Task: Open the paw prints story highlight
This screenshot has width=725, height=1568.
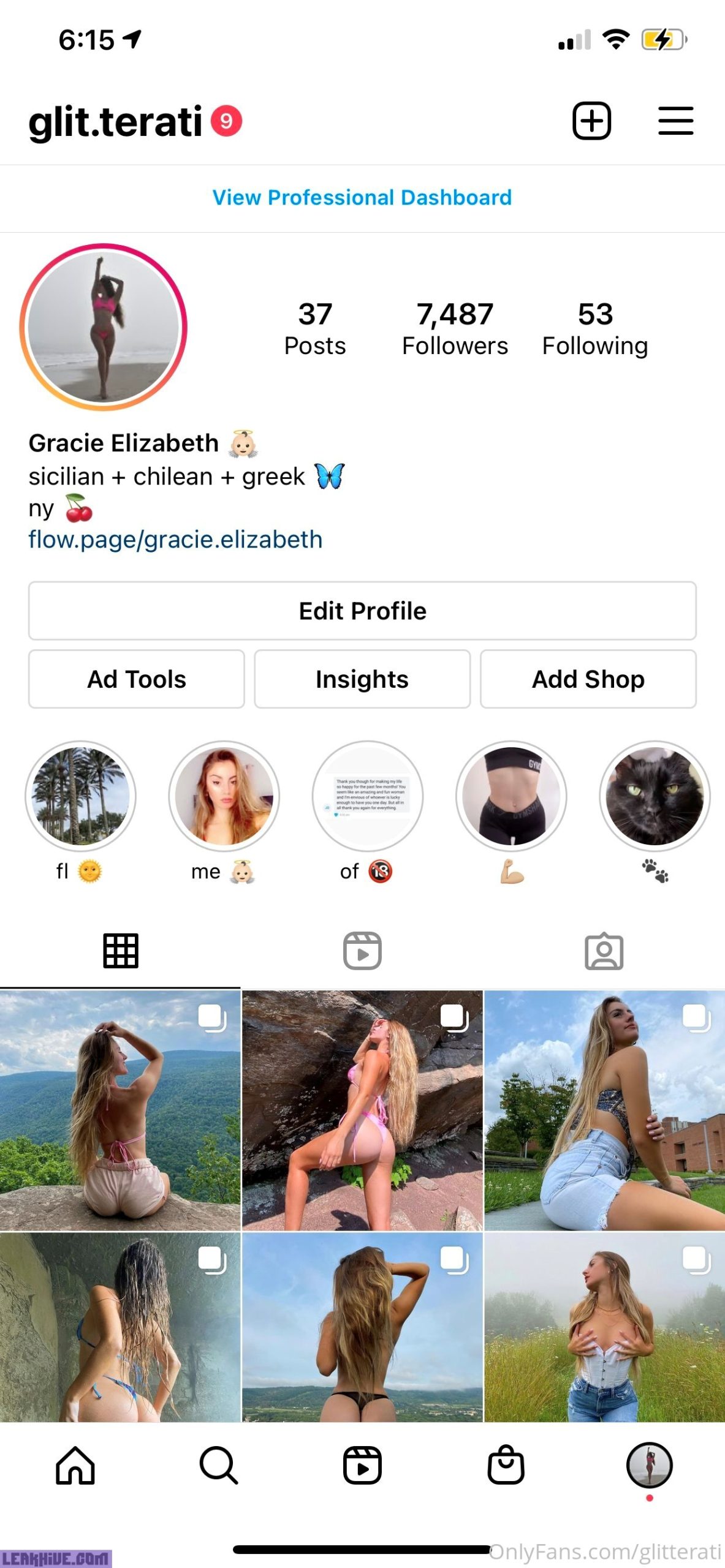Action: tap(654, 796)
